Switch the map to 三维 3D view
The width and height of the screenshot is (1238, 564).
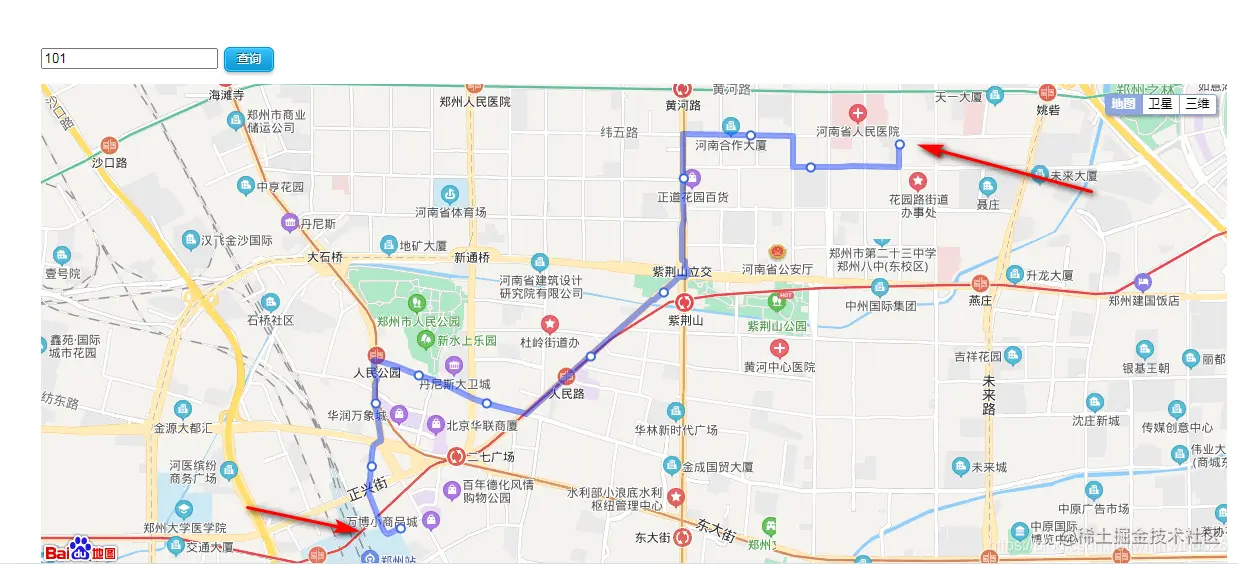pyautogui.click(x=1196, y=104)
